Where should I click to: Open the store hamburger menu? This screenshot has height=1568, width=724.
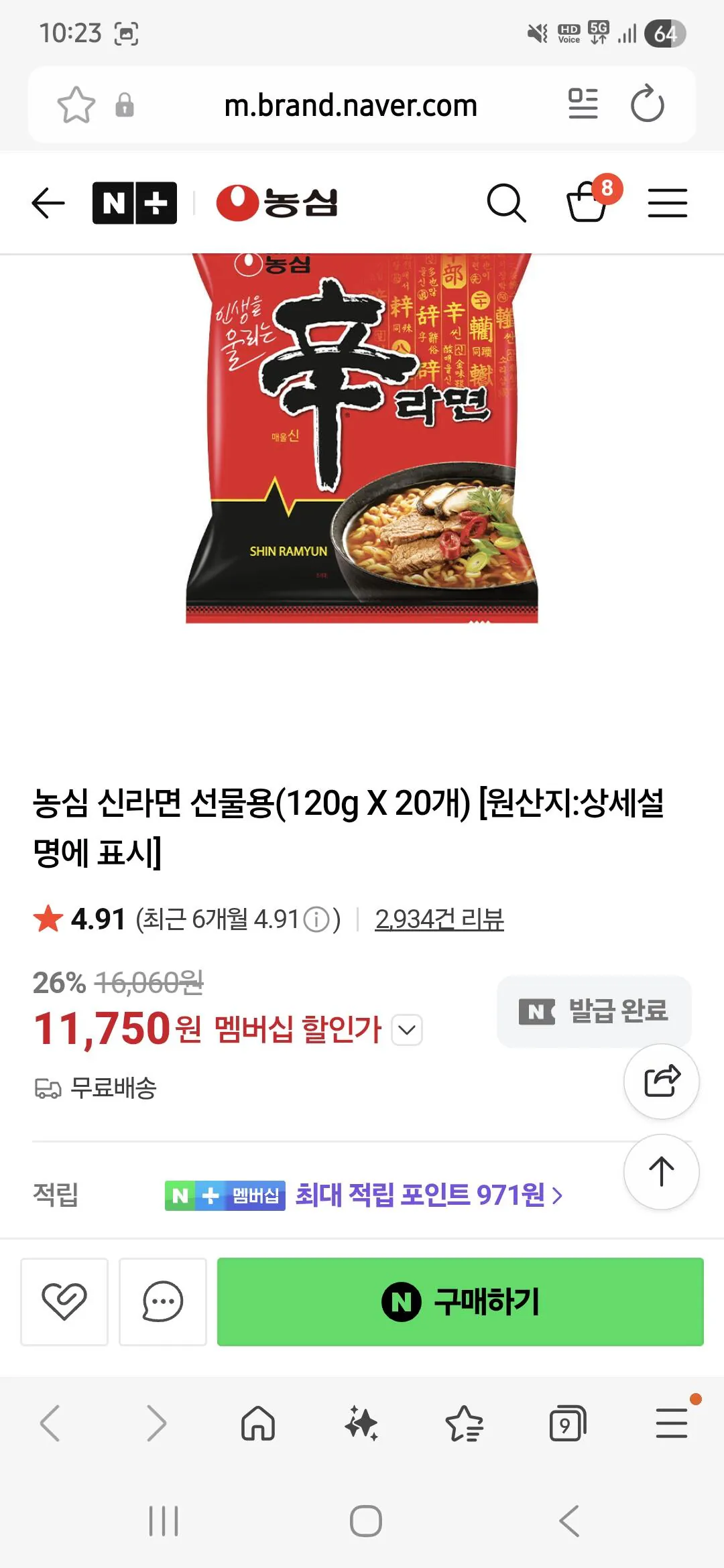coord(668,202)
